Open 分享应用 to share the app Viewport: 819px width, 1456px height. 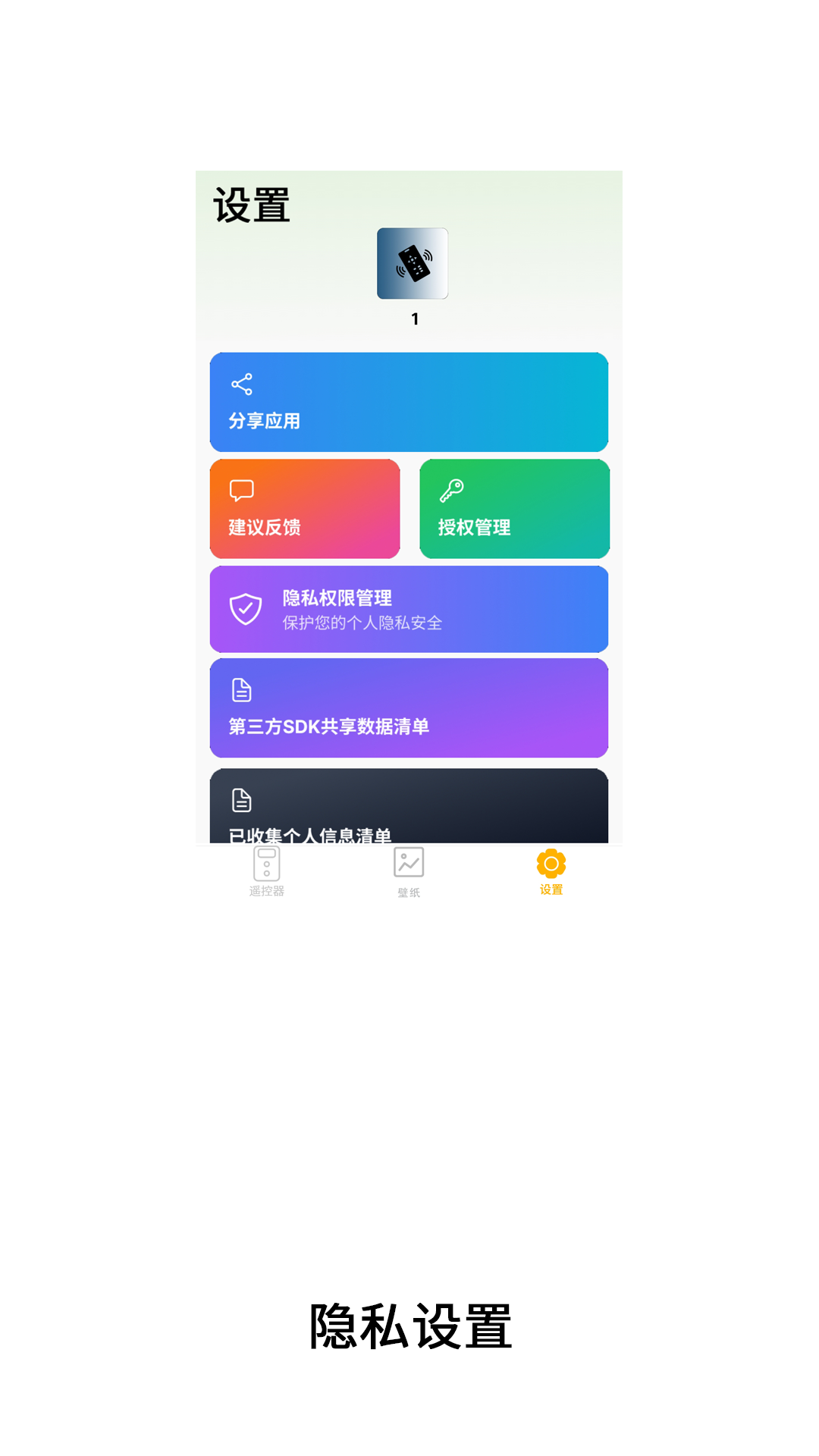409,403
